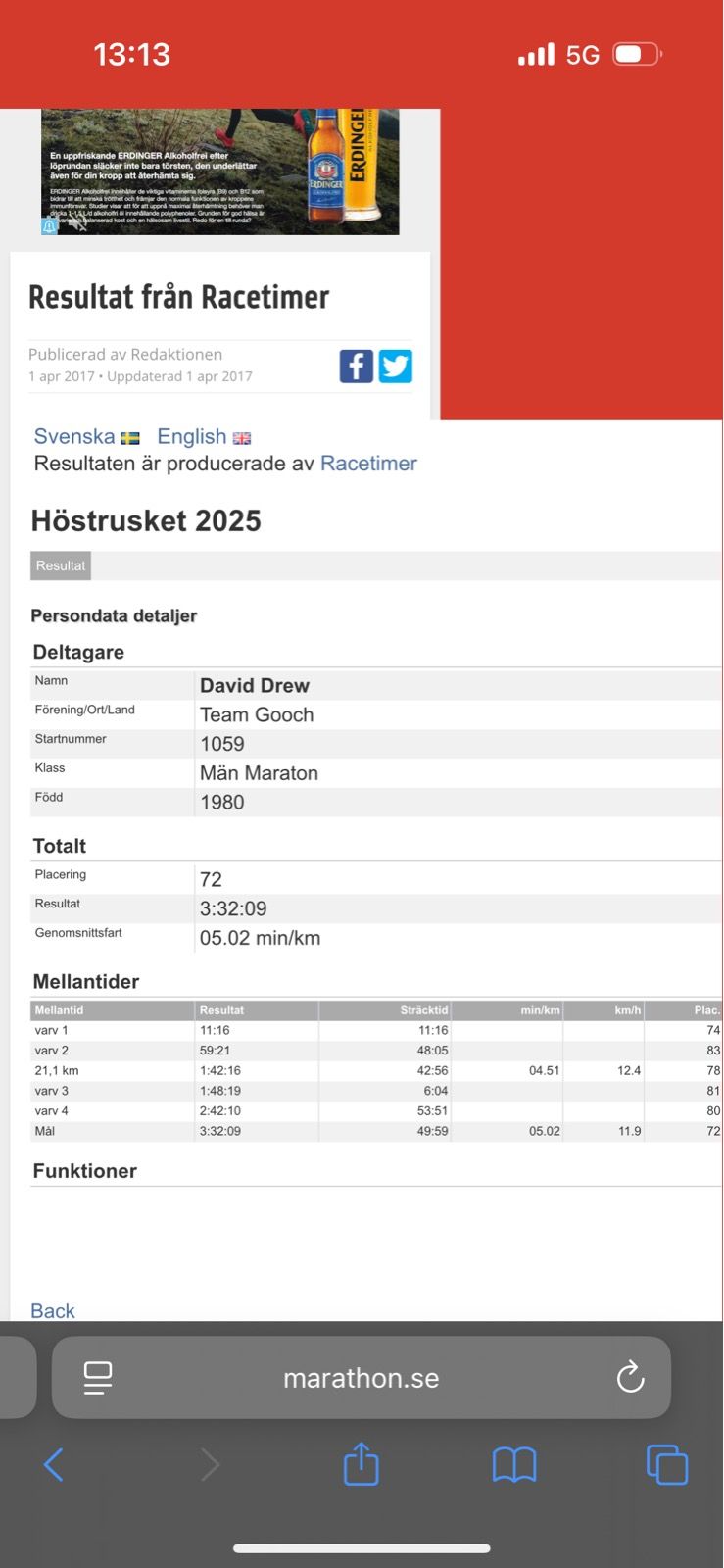Go back to the previous page in Safari
The height and width of the screenshot is (1568, 724).
click(x=54, y=1465)
